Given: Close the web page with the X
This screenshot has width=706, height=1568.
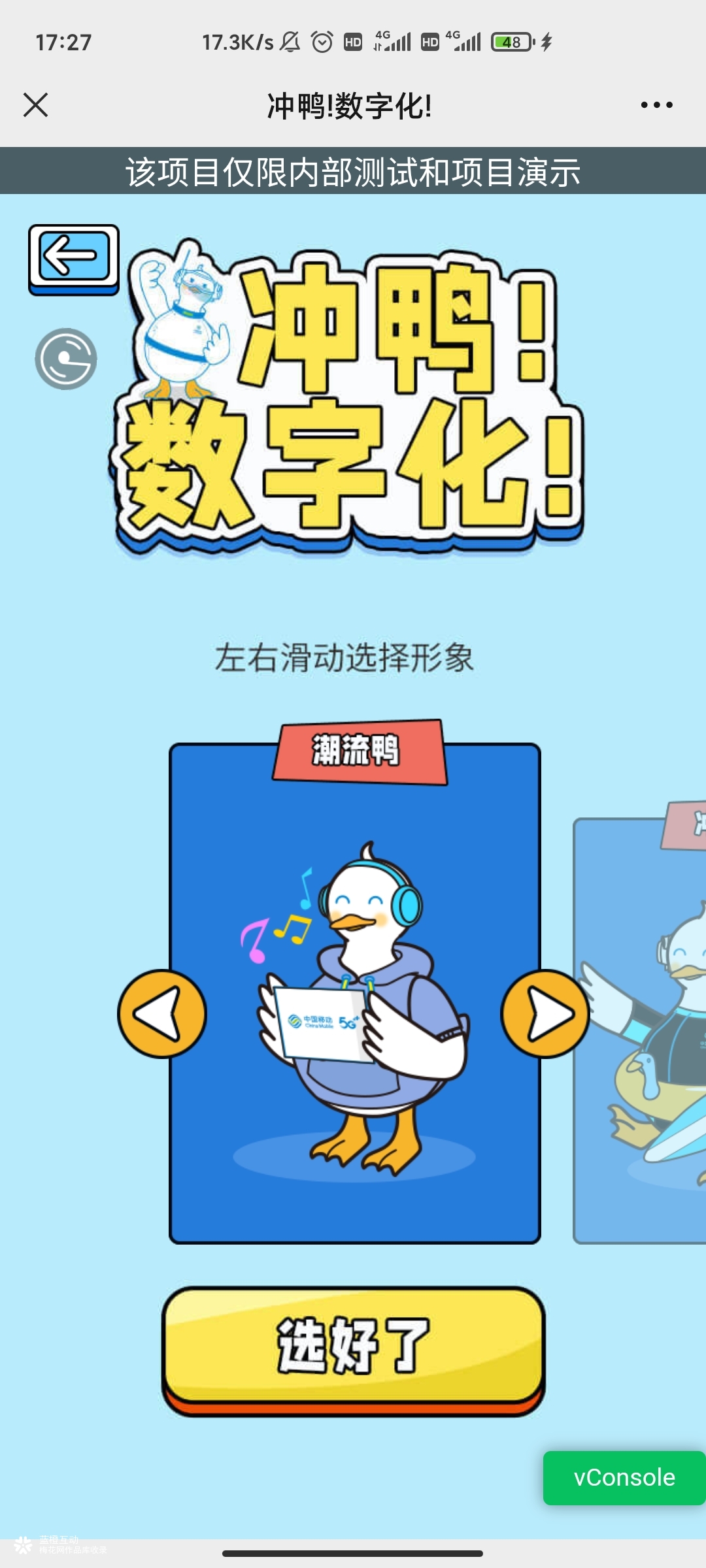Looking at the screenshot, I should tap(35, 105).
